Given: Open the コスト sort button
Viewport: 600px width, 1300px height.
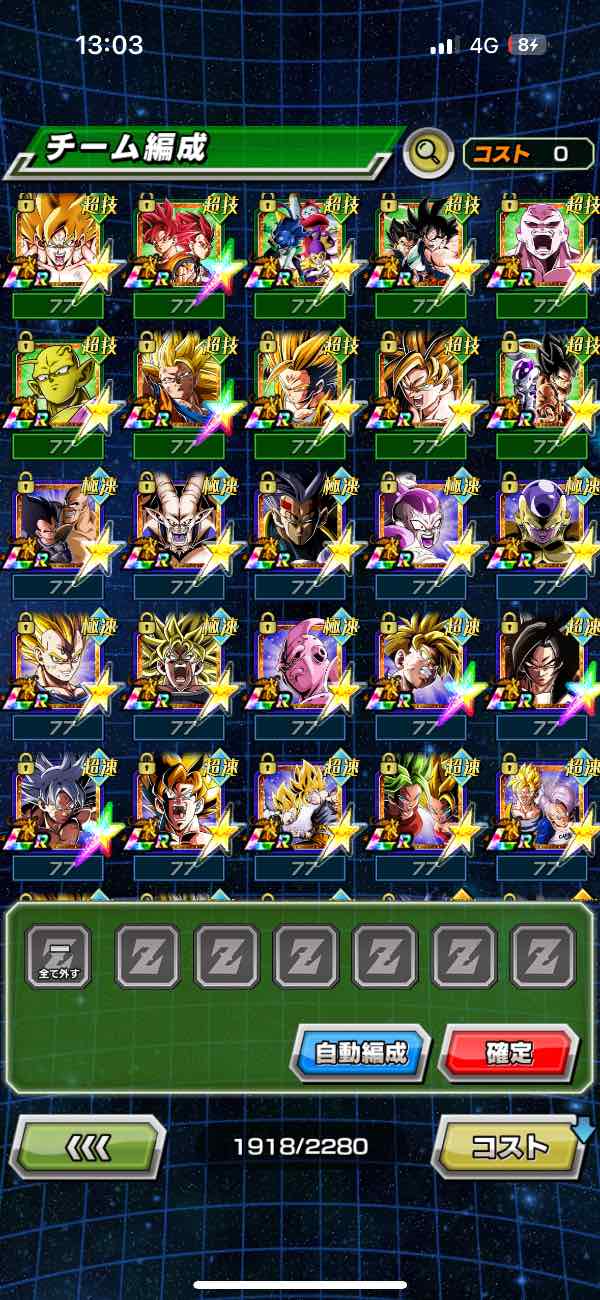Looking at the screenshot, I should (x=510, y=1146).
